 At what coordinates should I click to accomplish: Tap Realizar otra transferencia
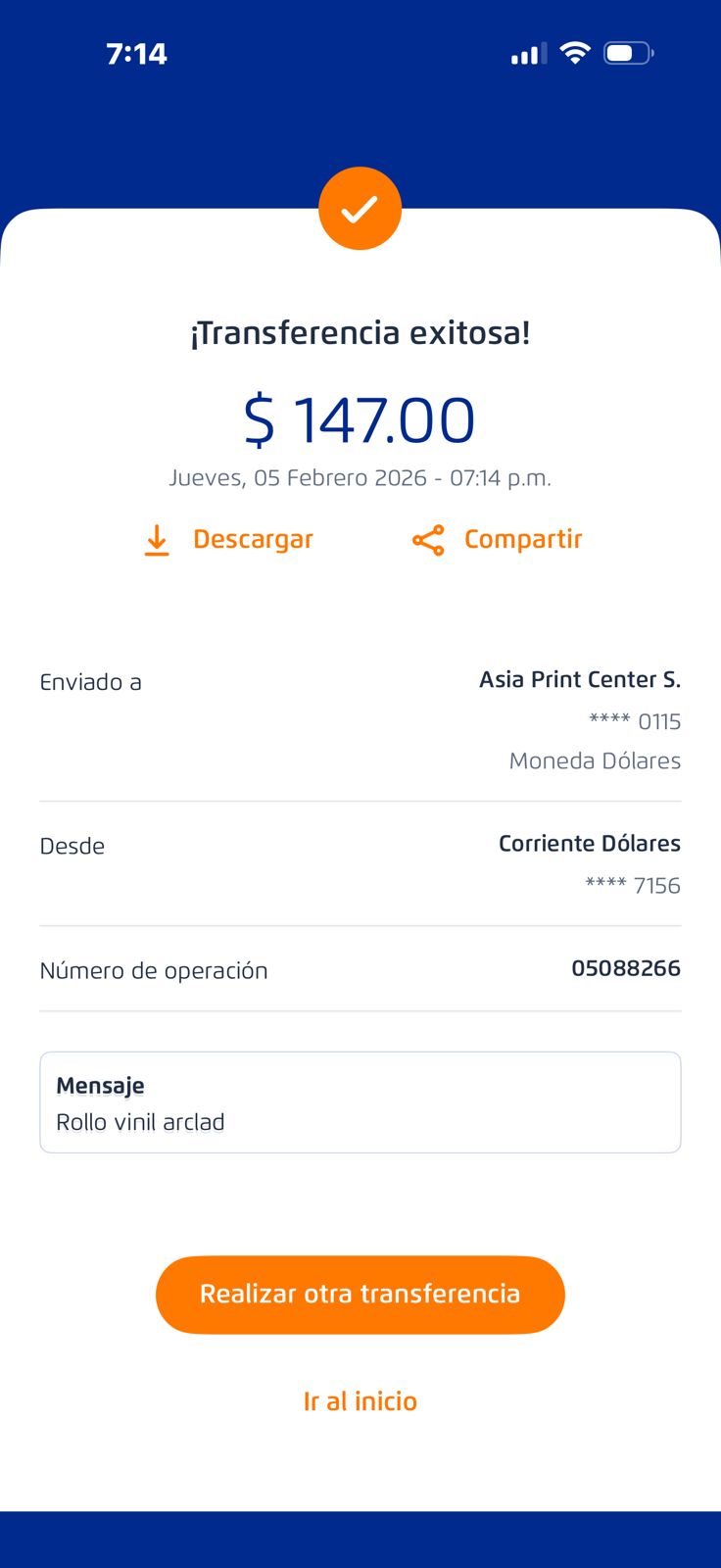360,1295
